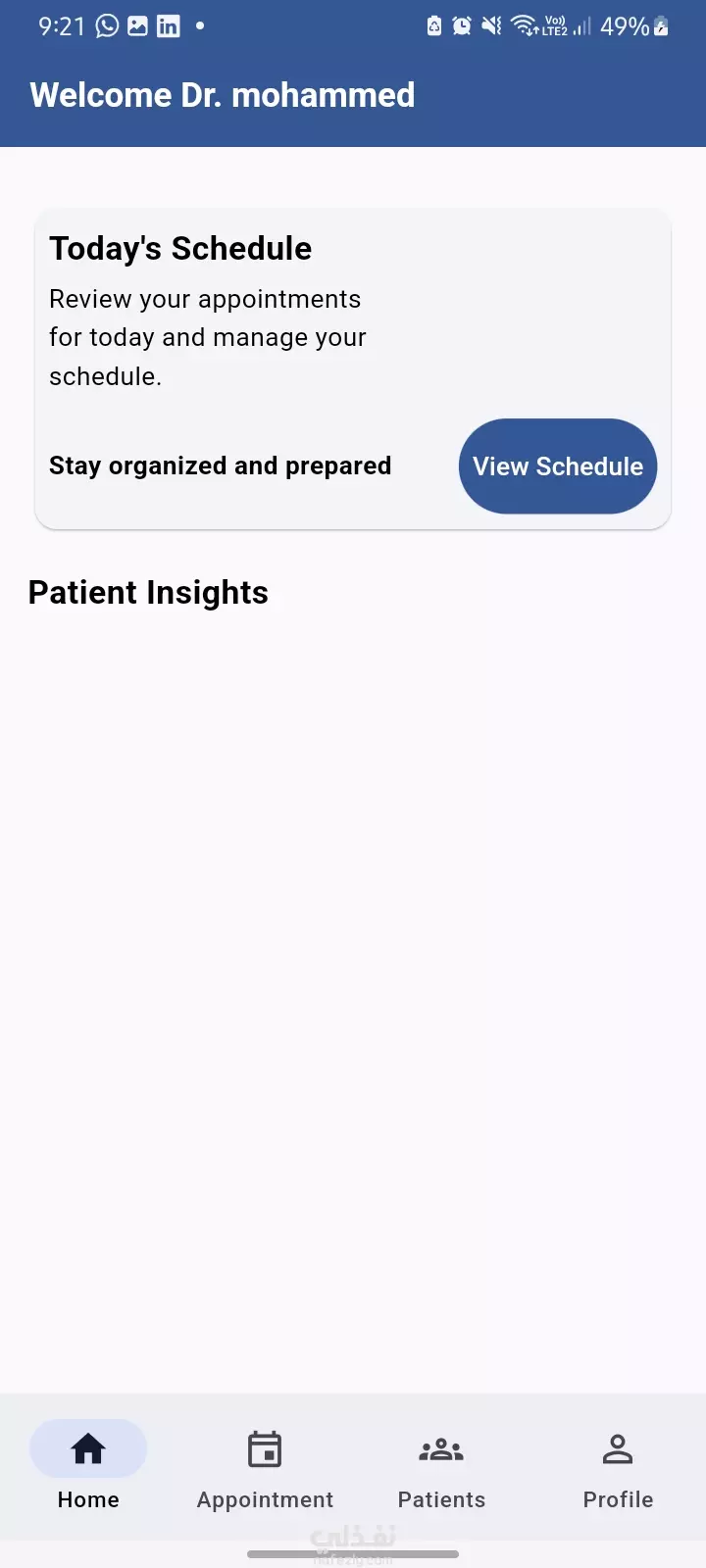This screenshot has height=1568, width=706.
Task: Select the Home tab
Action: point(88,1467)
